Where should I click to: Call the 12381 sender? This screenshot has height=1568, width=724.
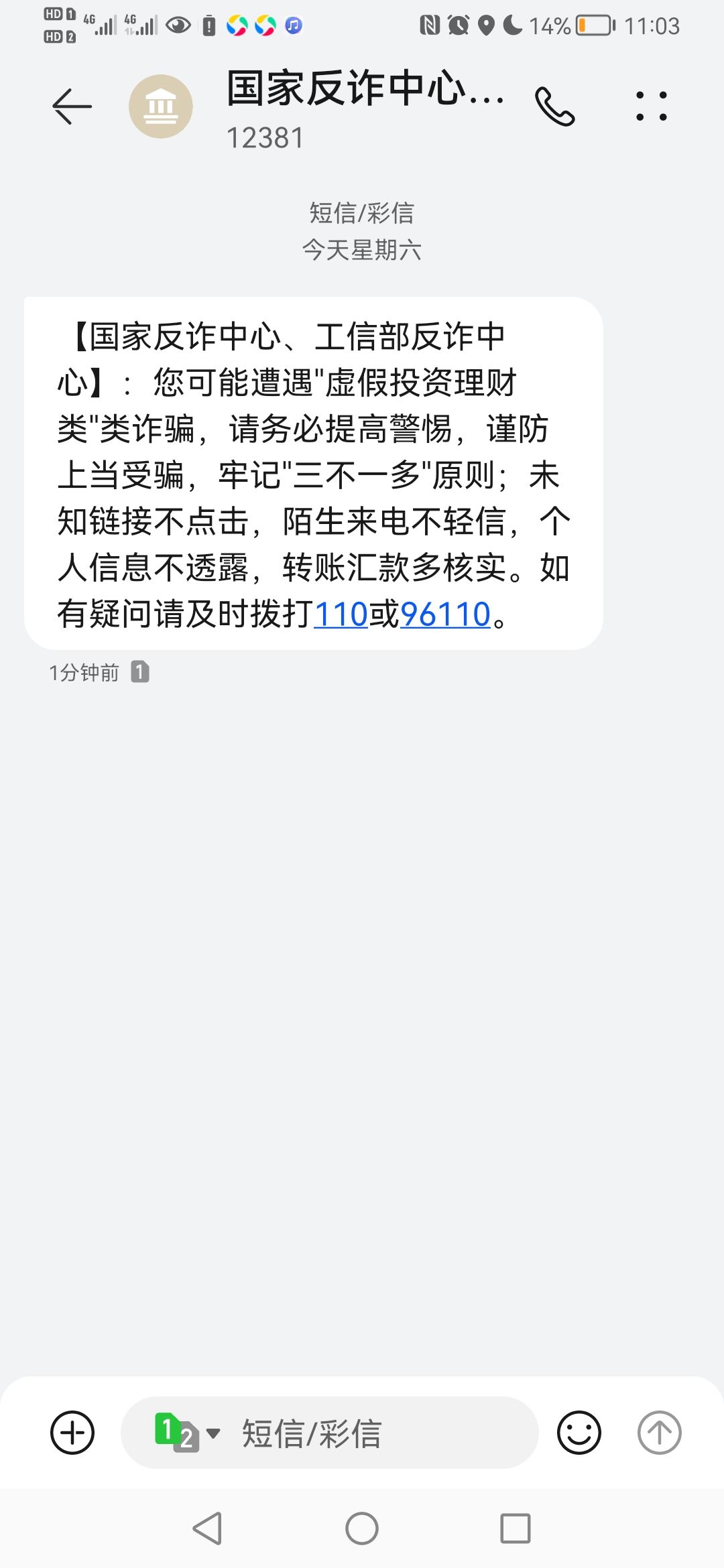tap(555, 107)
